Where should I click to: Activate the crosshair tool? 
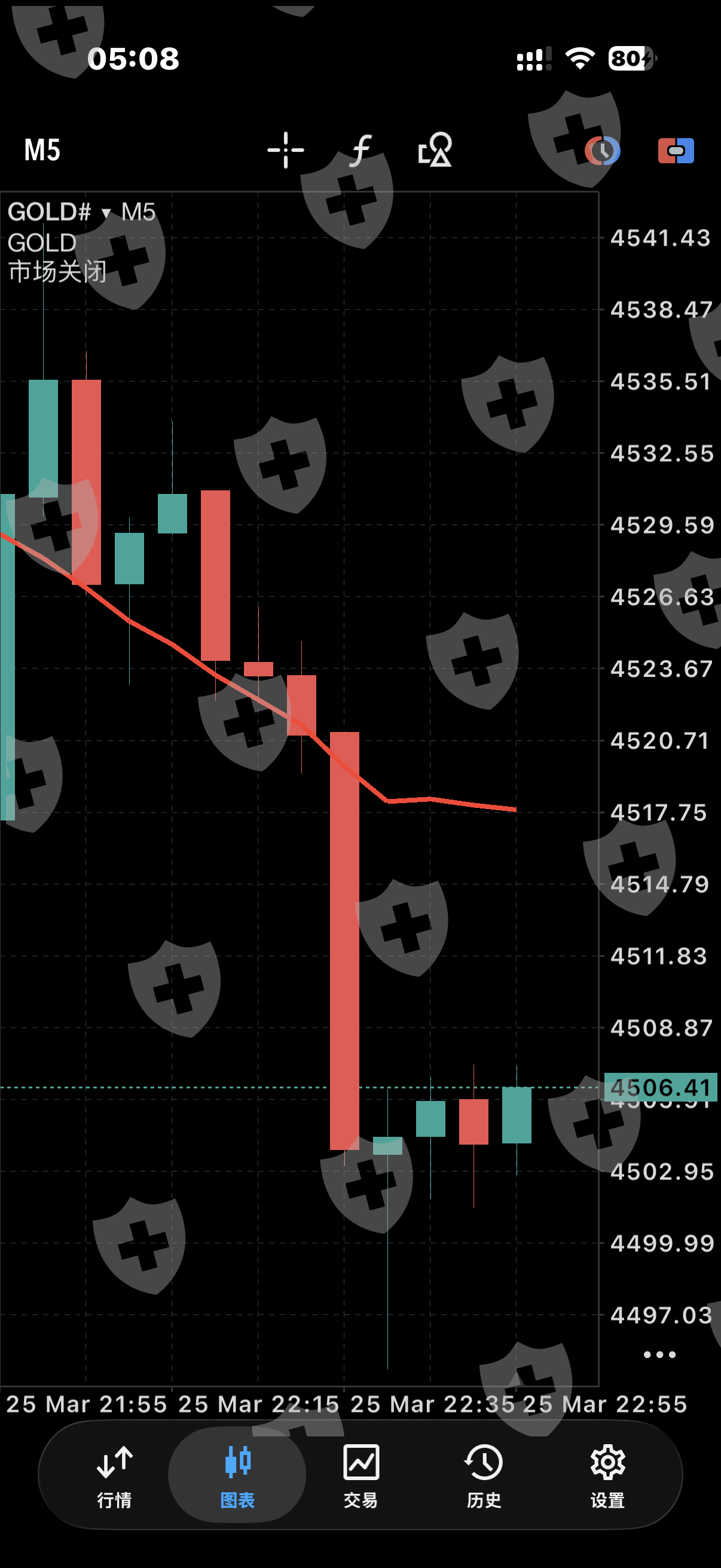pos(285,150)
